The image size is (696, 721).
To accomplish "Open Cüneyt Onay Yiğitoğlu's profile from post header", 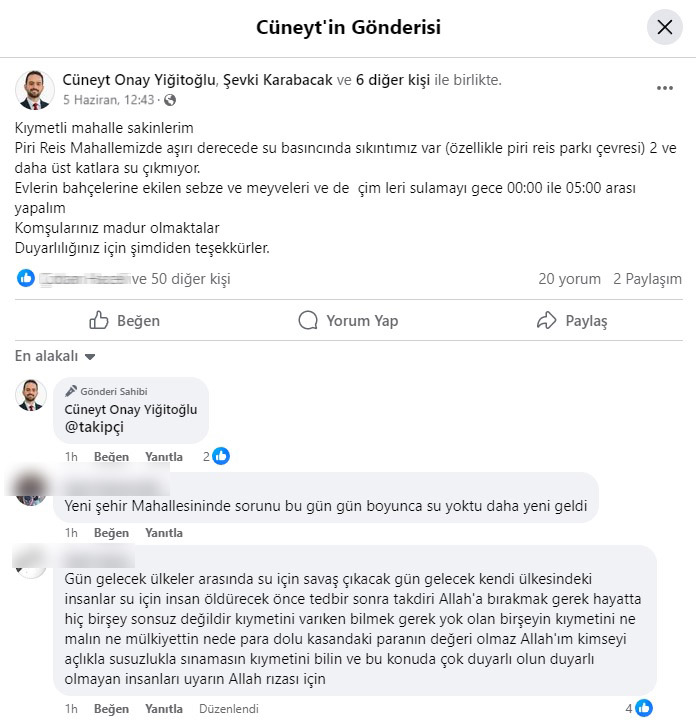I will click(x=139, y=80).
